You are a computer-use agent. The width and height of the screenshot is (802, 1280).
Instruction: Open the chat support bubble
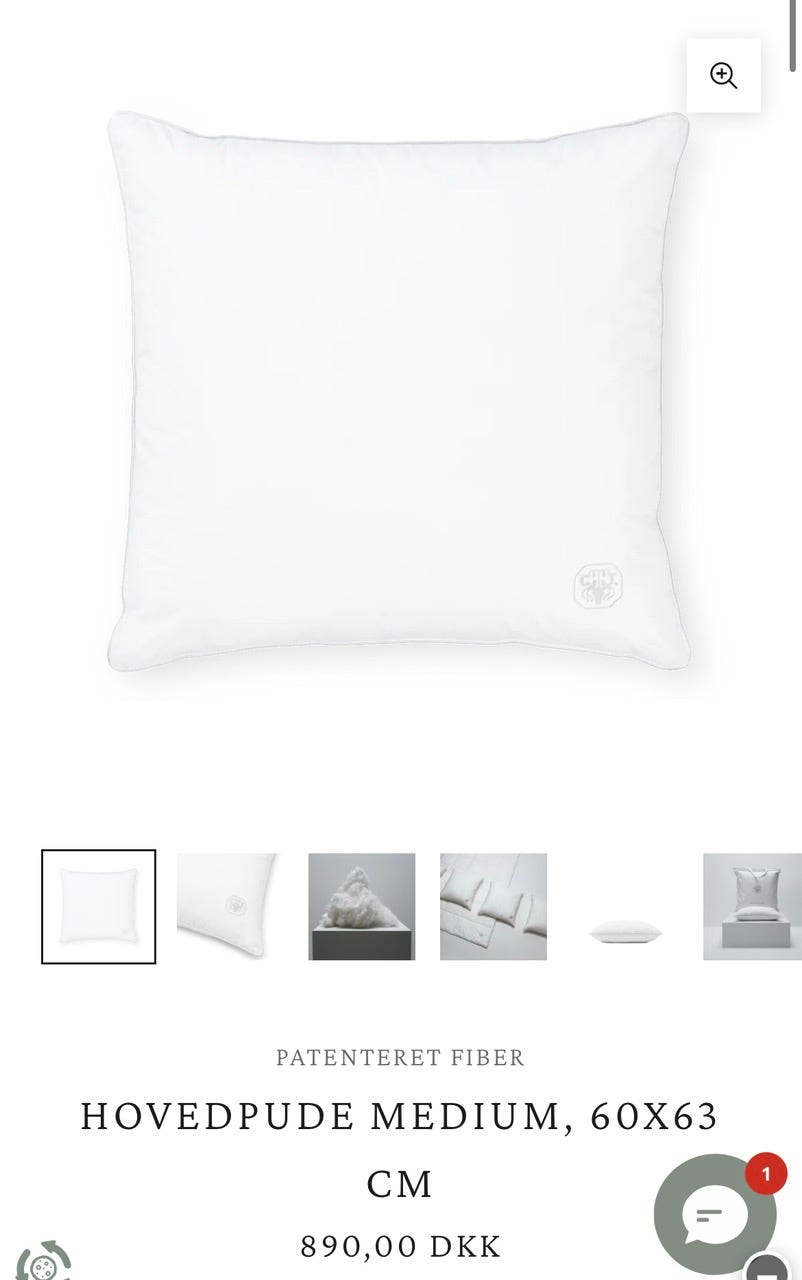coord(715,1214)
